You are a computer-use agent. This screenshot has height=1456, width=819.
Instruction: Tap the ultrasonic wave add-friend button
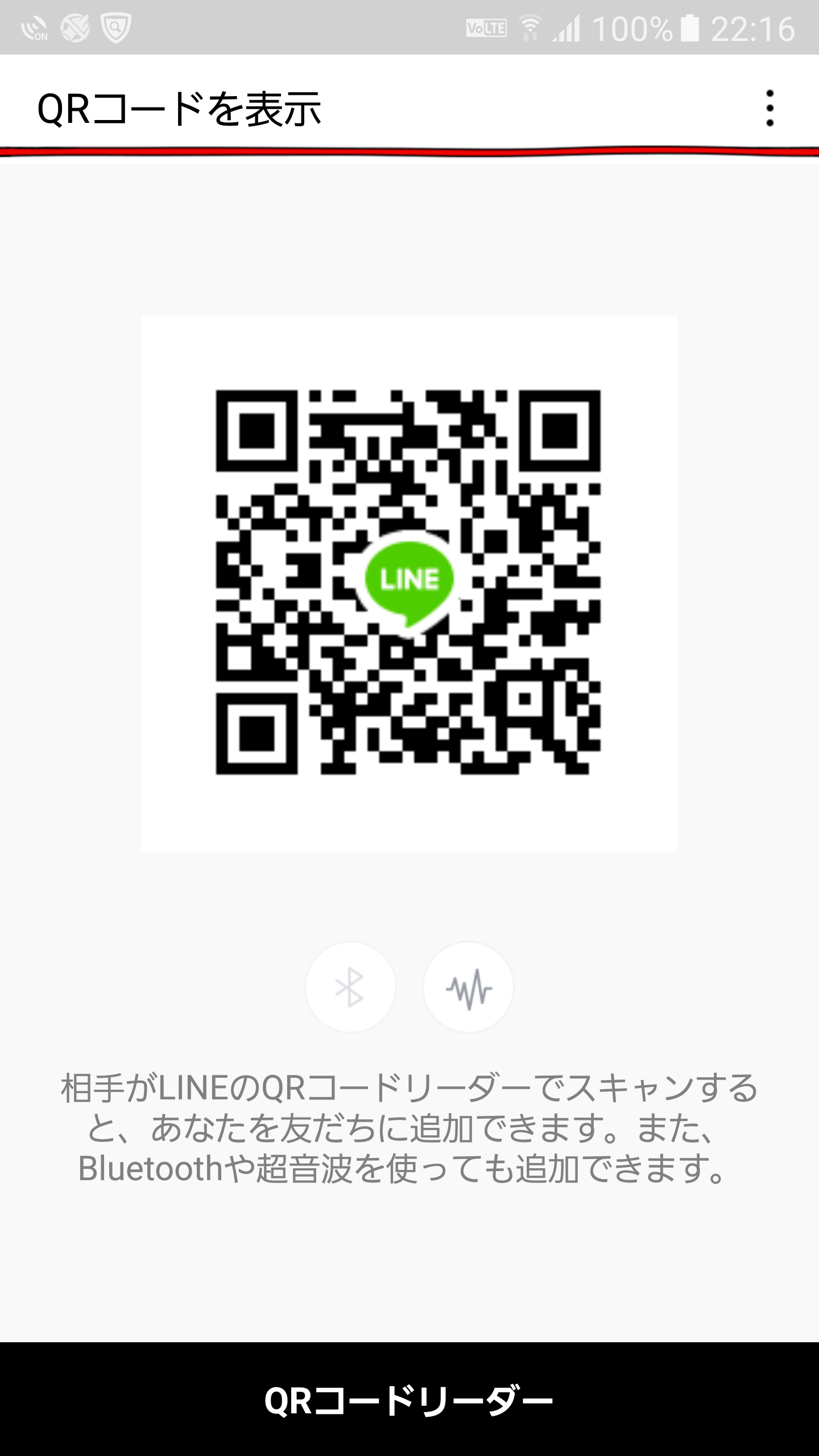click(468, 987)
